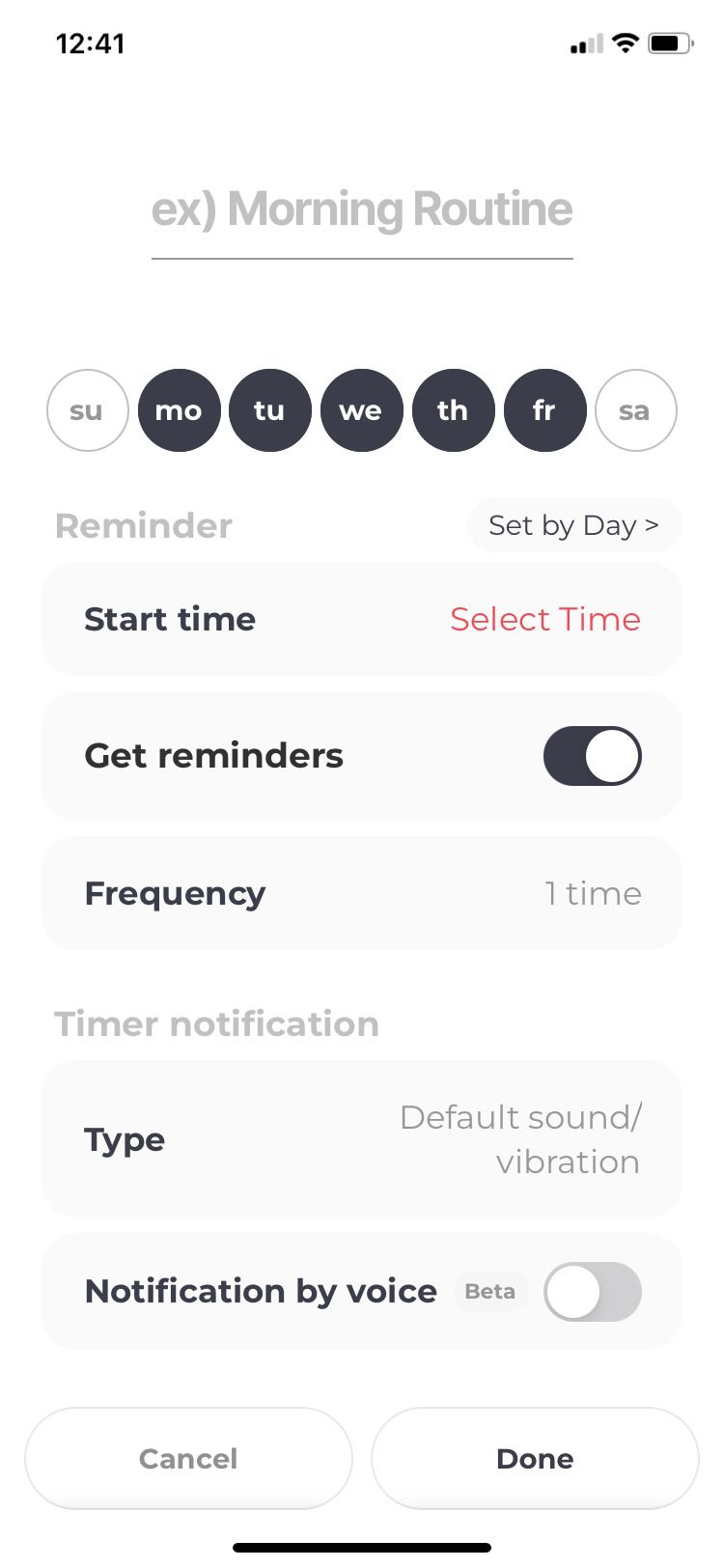This screenshot has width=724, height=1568.
Task: Disable the Get reminders switch
Action: pos(593,755)
